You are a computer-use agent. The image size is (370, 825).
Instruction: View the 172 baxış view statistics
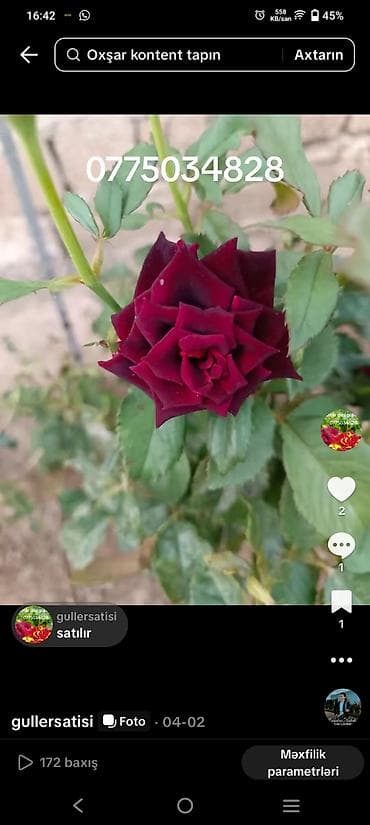click(58, 762)
